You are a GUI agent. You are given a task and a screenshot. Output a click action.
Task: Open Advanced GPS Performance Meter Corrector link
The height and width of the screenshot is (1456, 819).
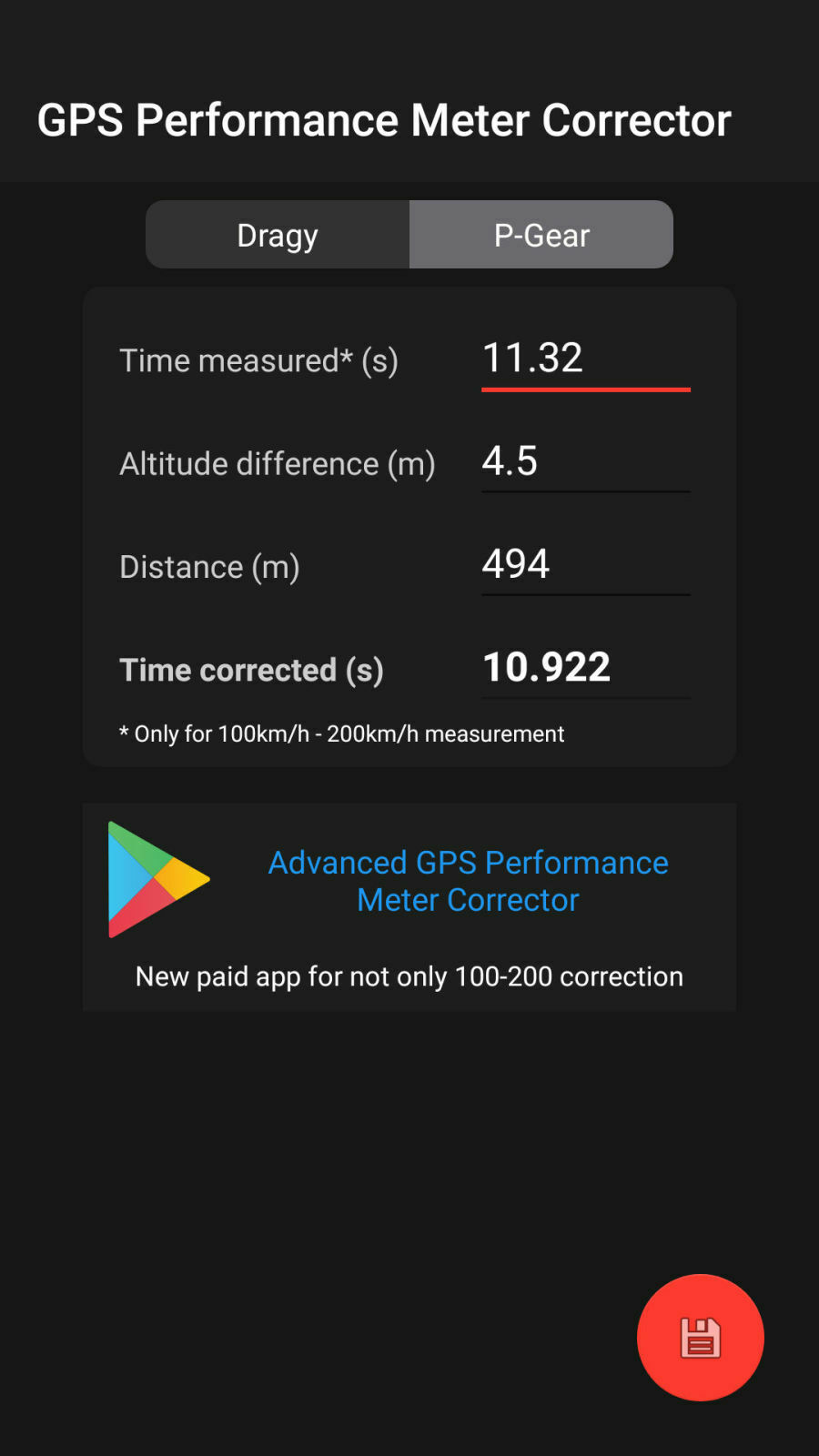[x=468, y=881]
